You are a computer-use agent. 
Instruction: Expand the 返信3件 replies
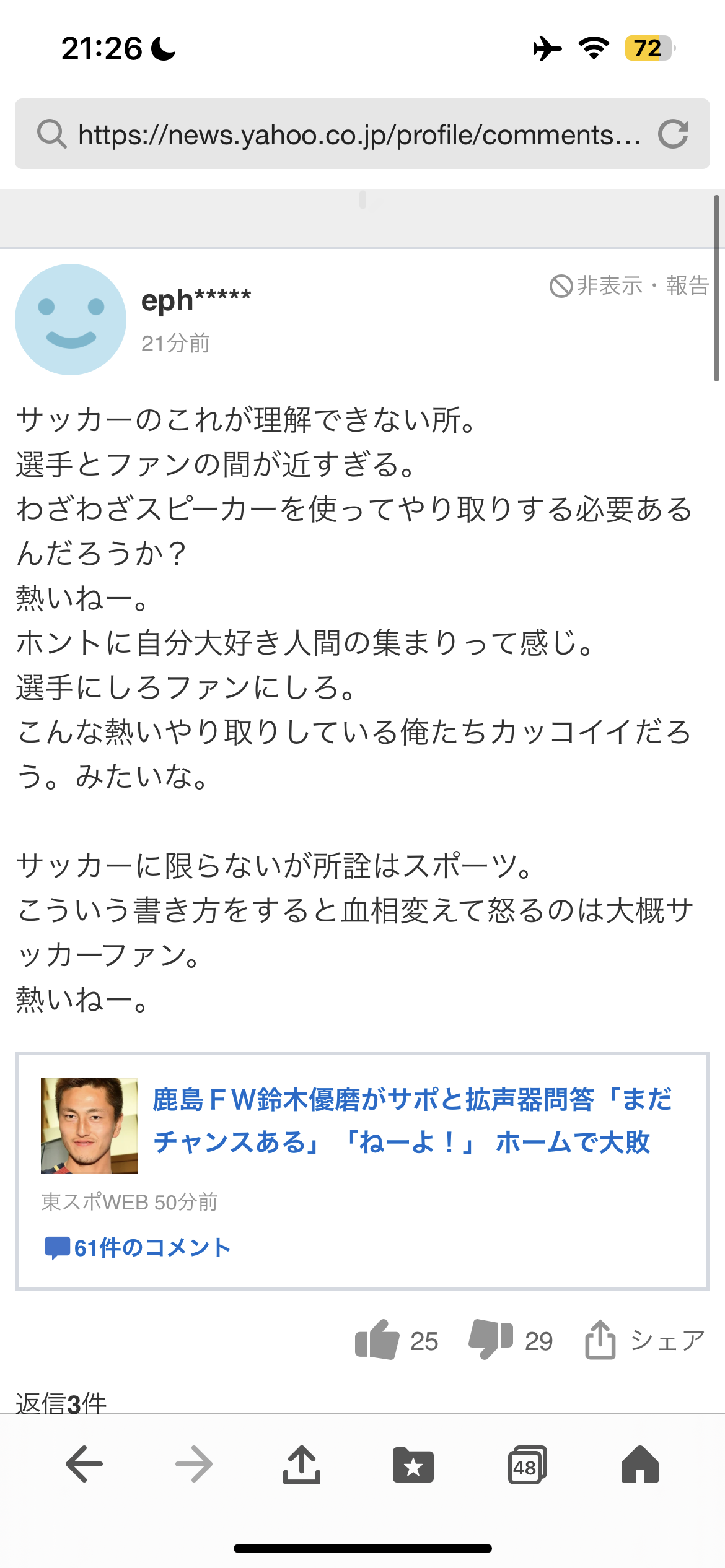[x=61, y=1403]
